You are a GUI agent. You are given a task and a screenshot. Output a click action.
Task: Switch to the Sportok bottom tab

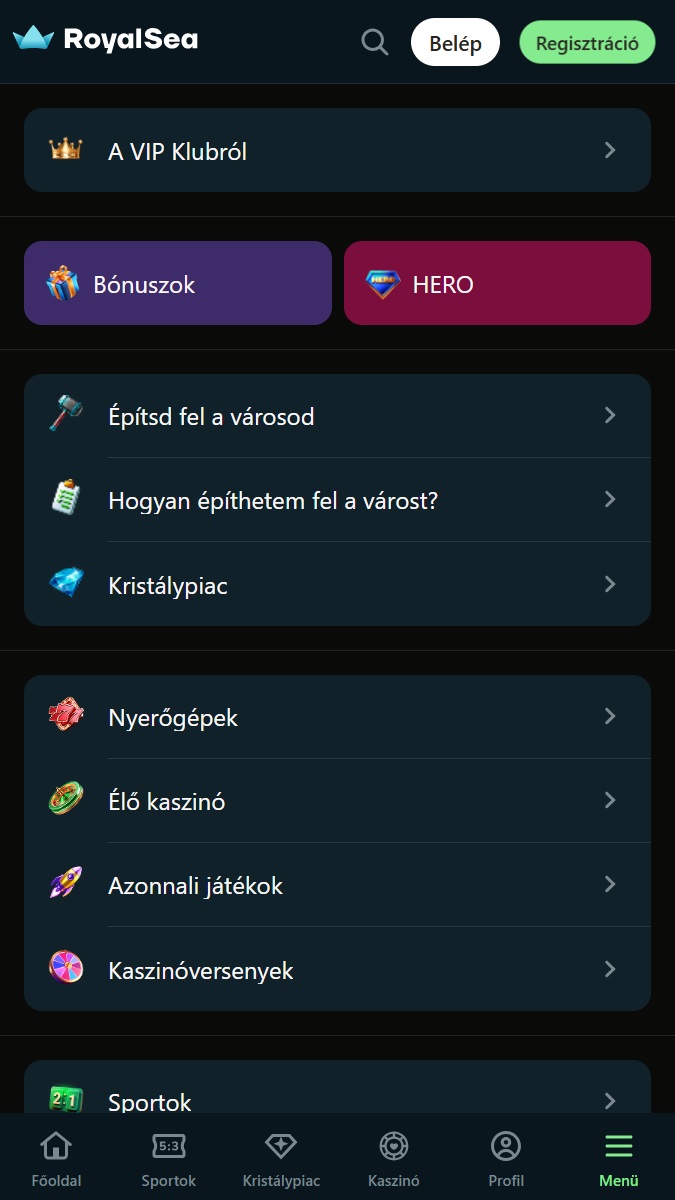169,1157
